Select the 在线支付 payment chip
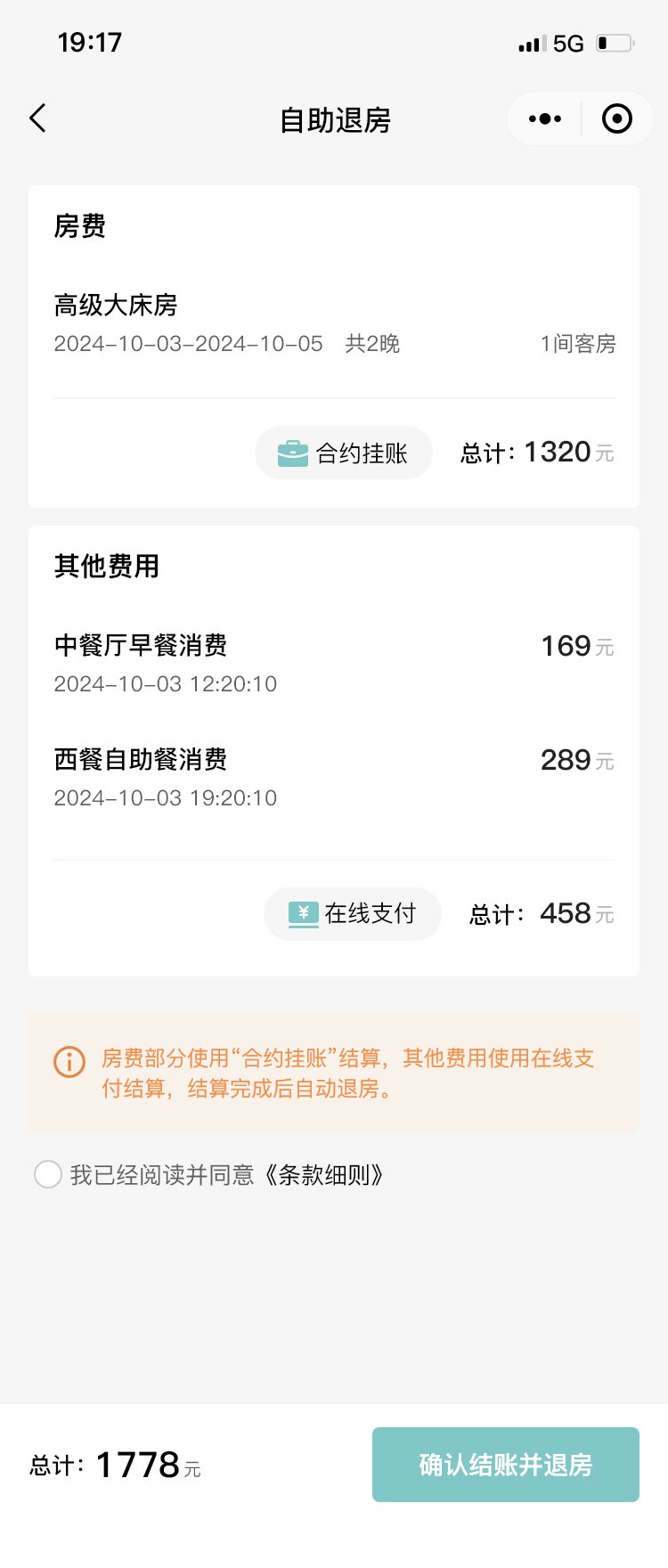The image size is (668, 1568). [x=353, y=914]
